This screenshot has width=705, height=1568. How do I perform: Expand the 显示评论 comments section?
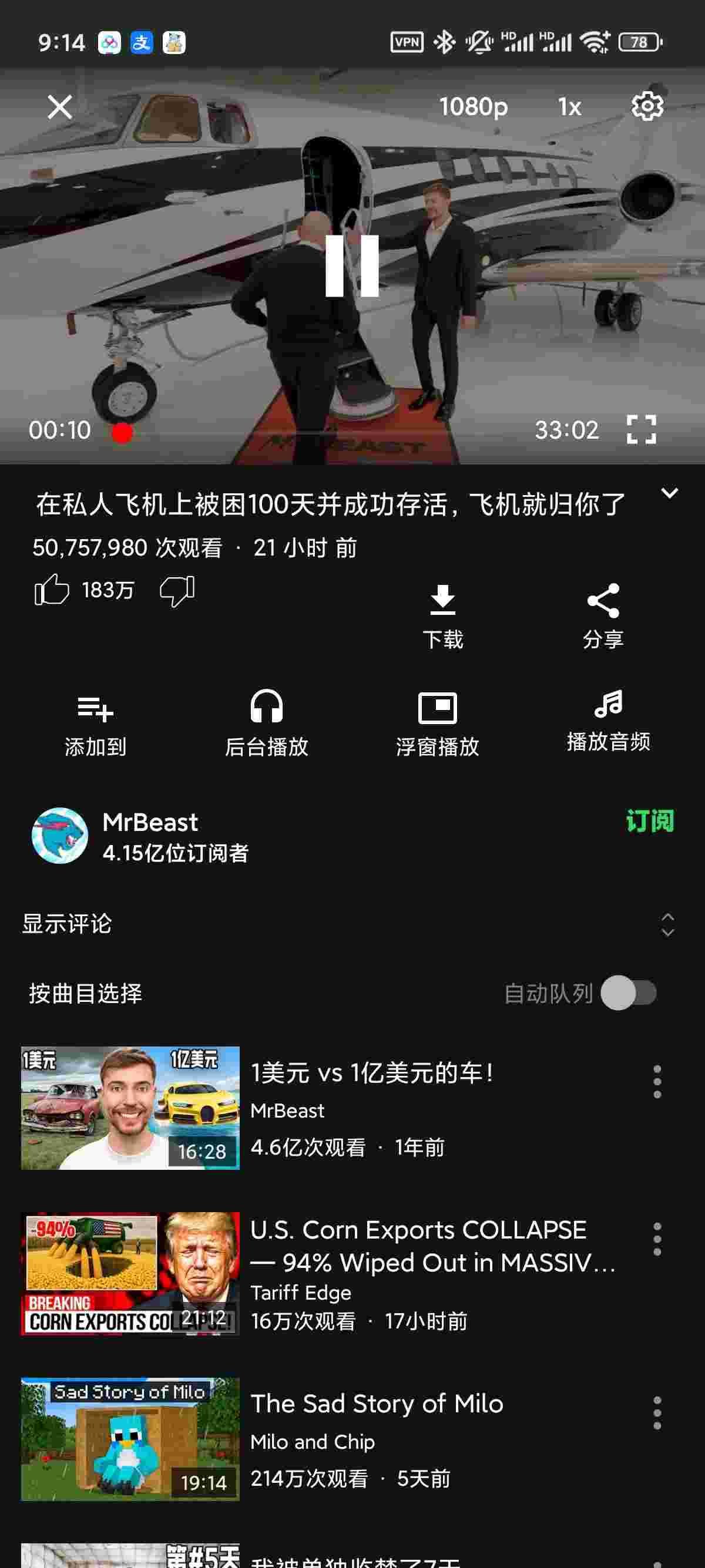point(667,924)
